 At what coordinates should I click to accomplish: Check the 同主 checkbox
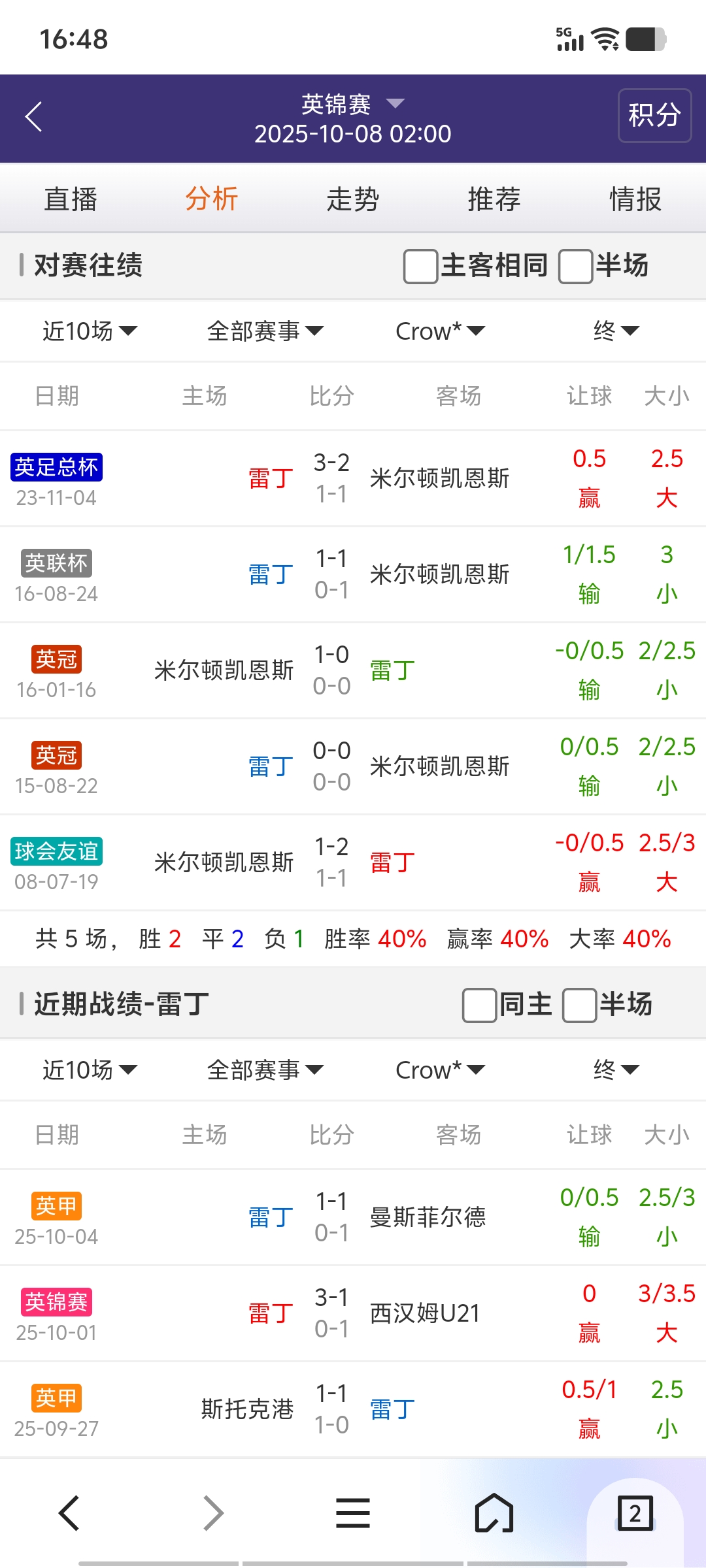click(479, 1005)
